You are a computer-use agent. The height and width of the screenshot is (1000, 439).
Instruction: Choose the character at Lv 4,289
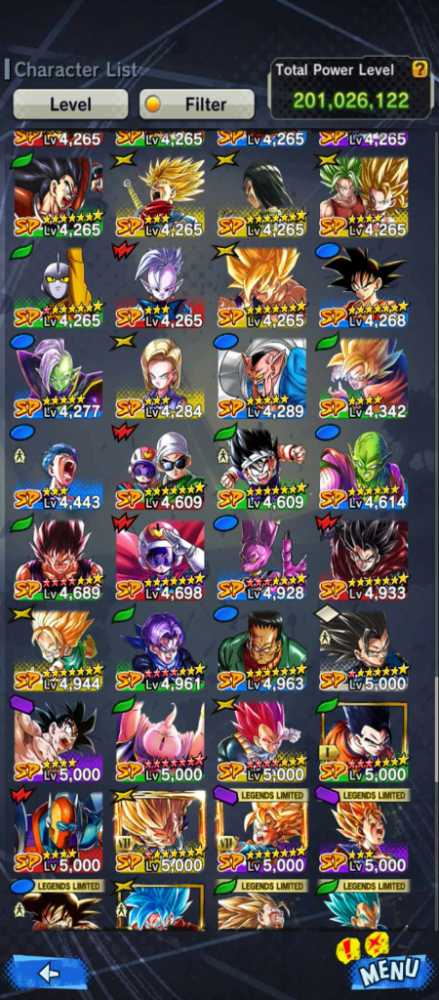(262, 378)
